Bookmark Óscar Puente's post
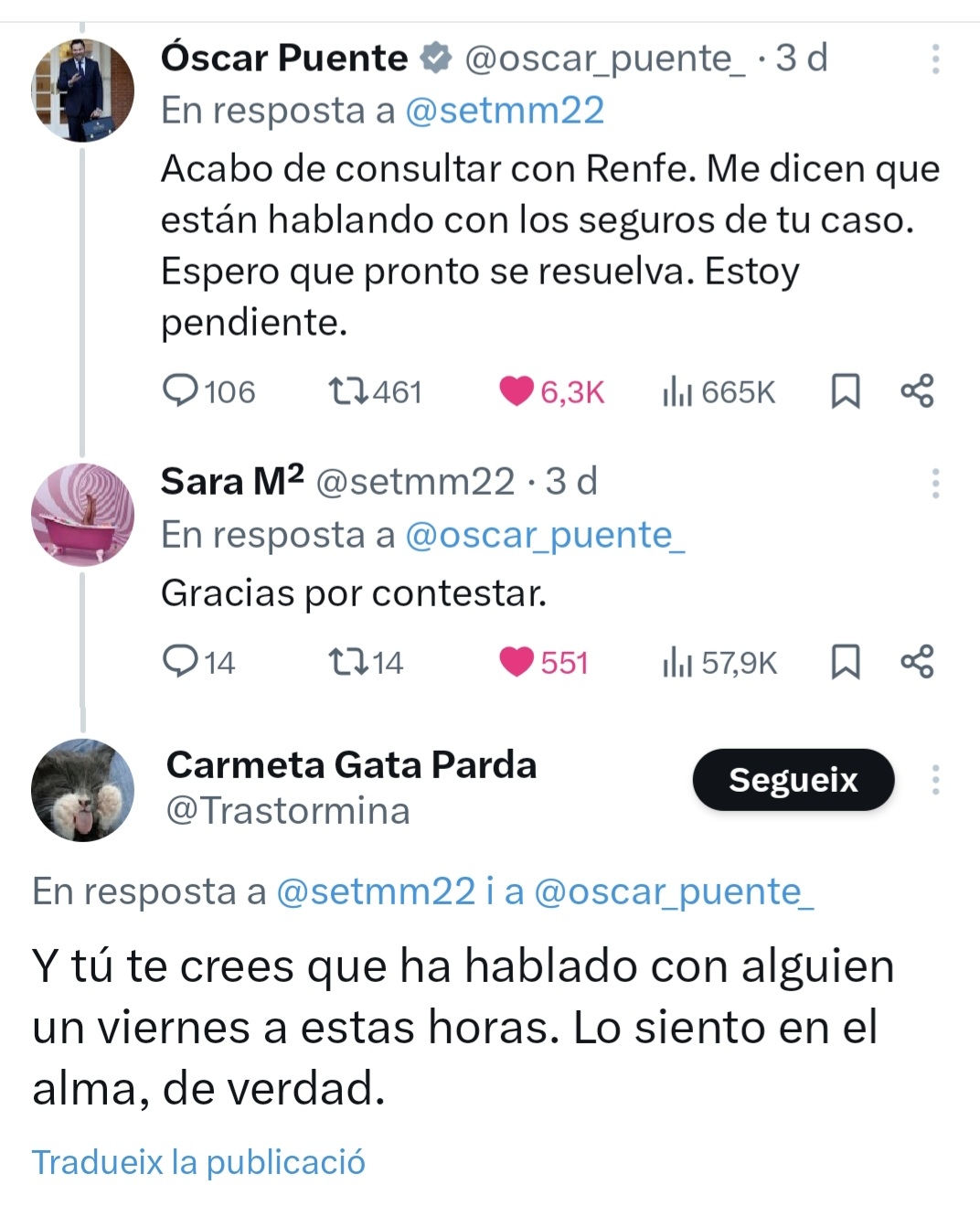980x1206 pixels. tap(845, 391)
